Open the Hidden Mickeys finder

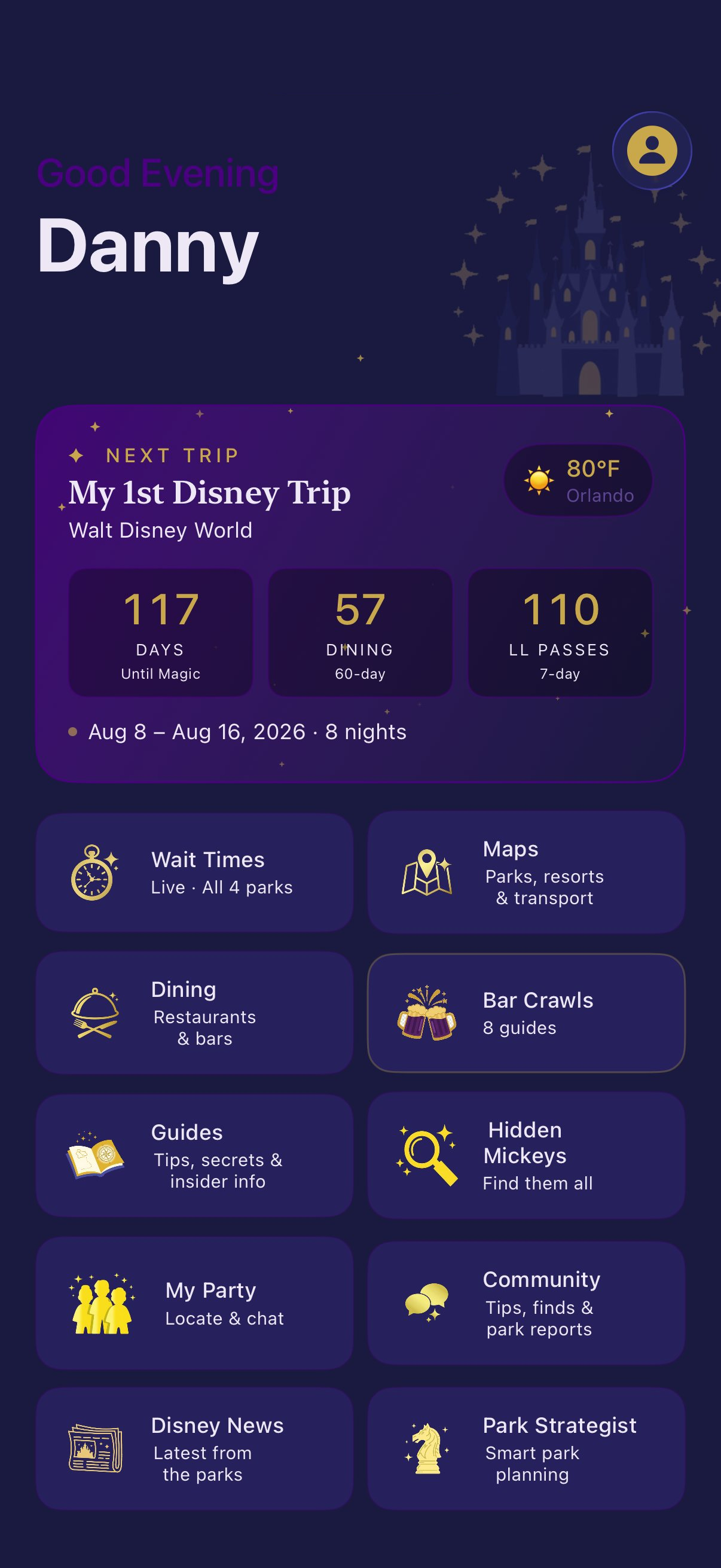(x=526, y=1155)
